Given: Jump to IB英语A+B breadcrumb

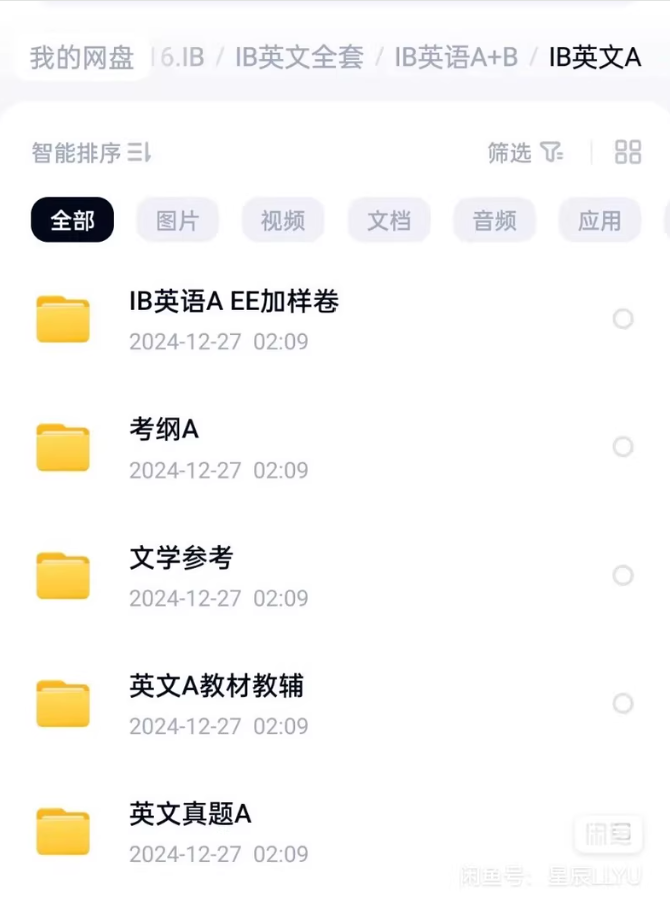Looking at the screenshot, I should (456, 58).
